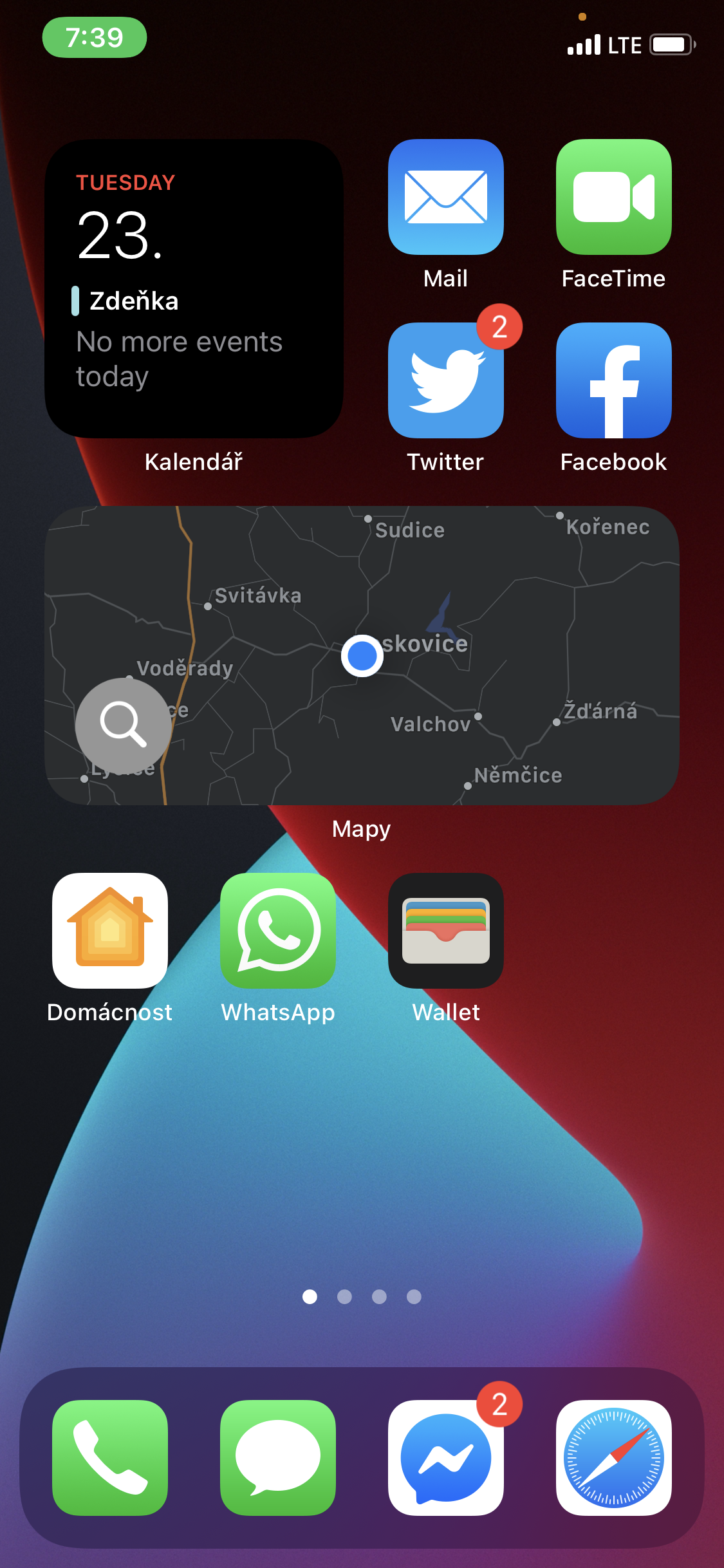Launch the Domácnost home app
Screen dimensions: 724x1568
pos(110,931)
